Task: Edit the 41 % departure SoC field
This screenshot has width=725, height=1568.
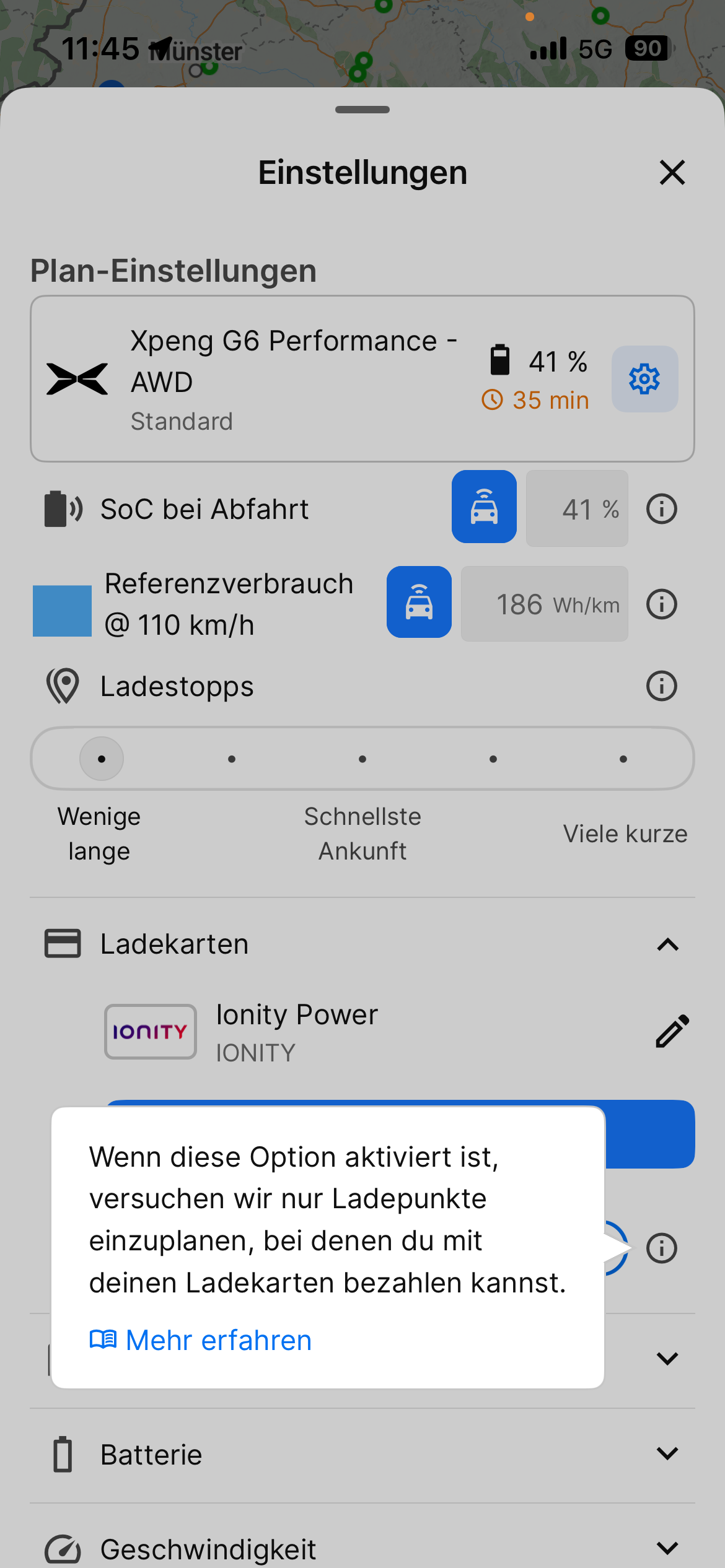Action: click(x=576, y=509)
